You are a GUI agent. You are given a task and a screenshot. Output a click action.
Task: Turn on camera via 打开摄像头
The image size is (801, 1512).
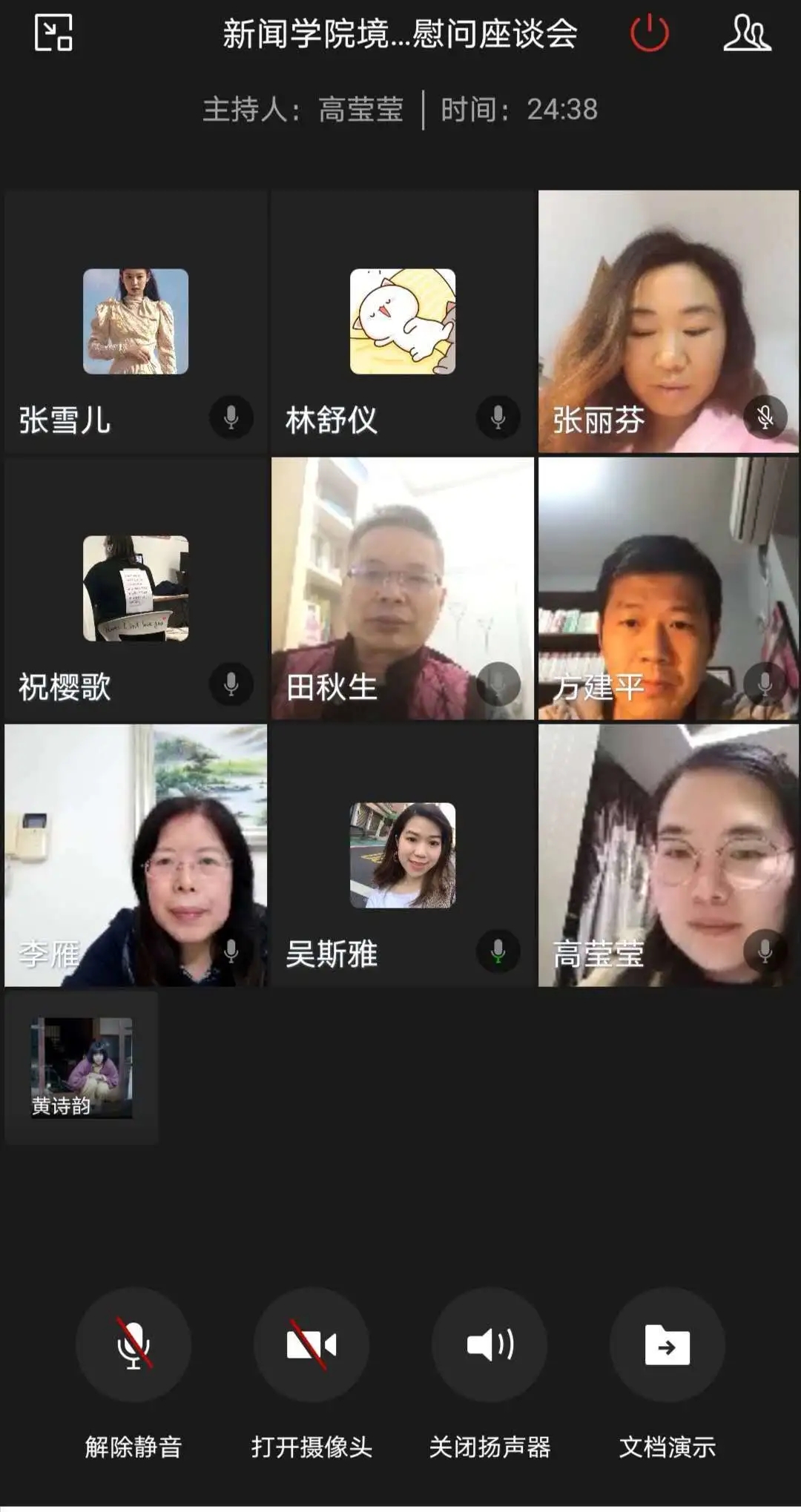(x=311, y=1345)
